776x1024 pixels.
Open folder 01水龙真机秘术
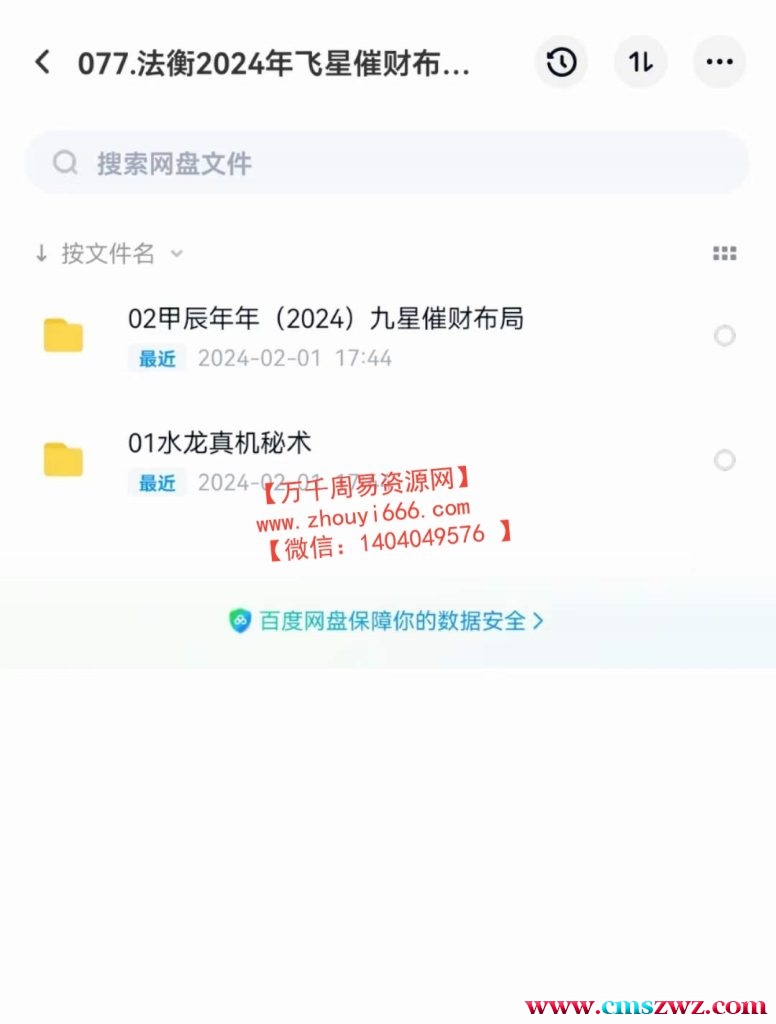(220, 443)
